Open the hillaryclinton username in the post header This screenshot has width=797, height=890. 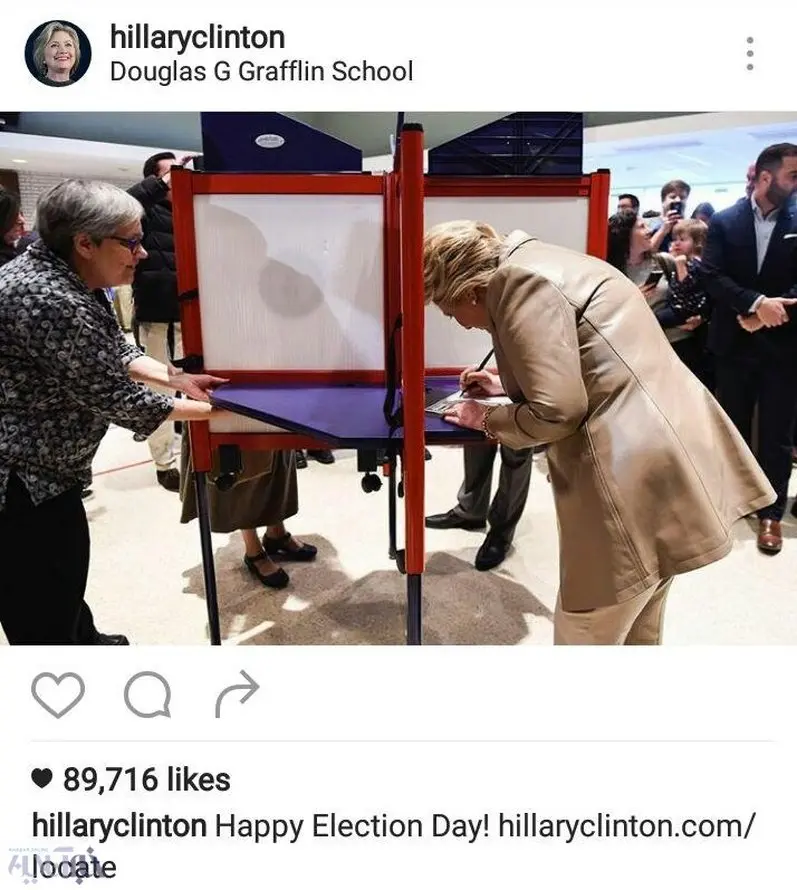tap(197, 38)
